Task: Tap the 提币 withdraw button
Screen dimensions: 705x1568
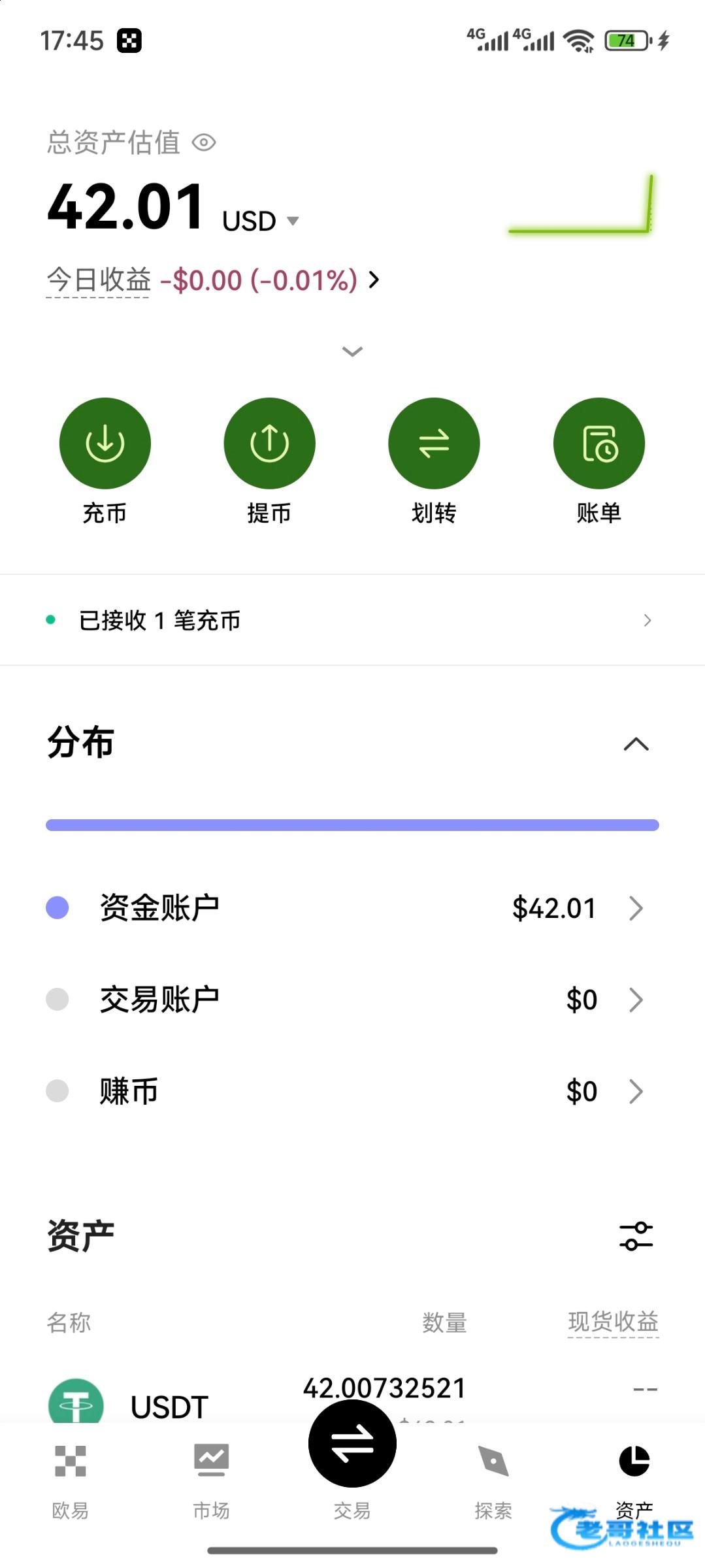Action: [269, 461]
